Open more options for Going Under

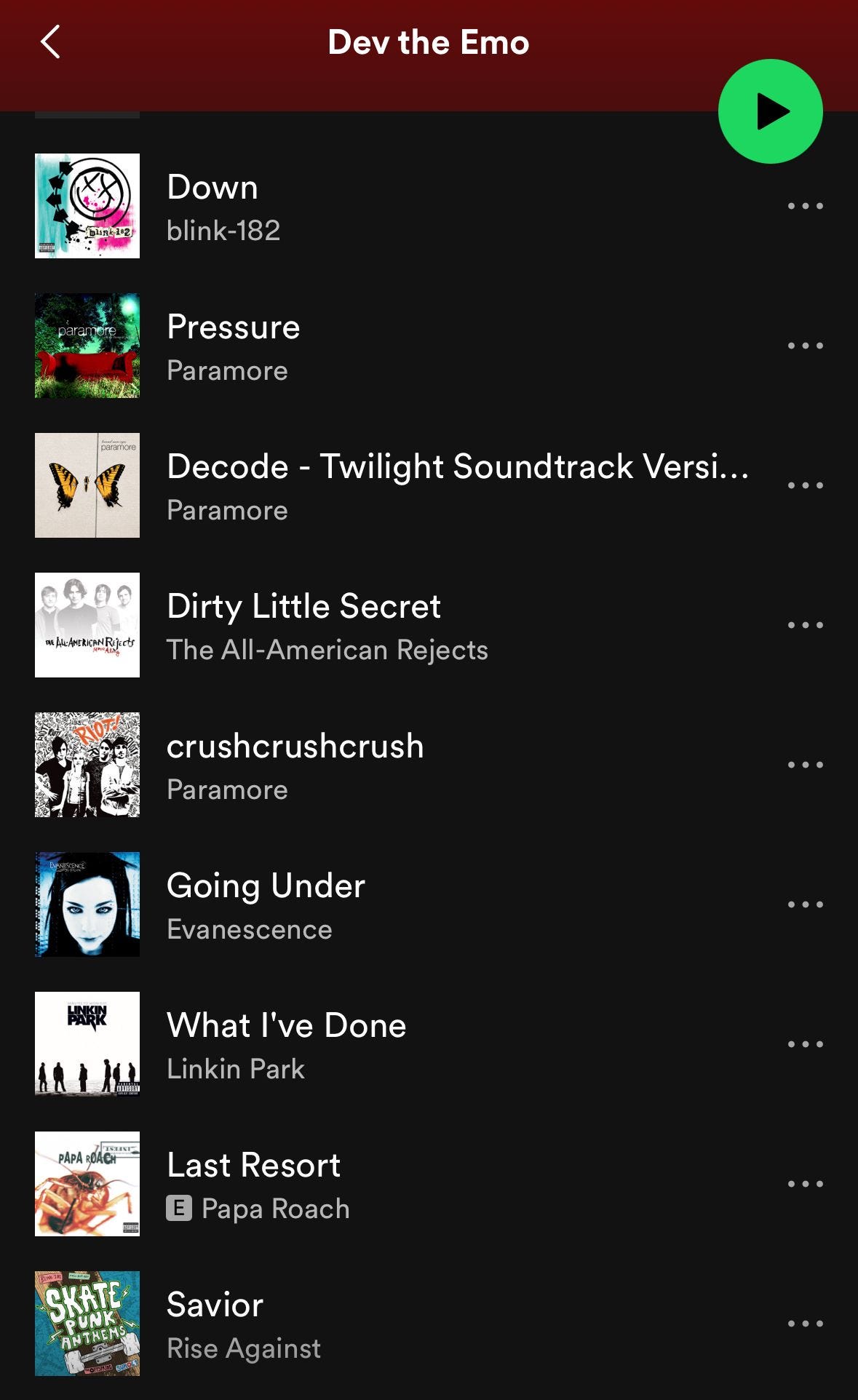[805, 905]
